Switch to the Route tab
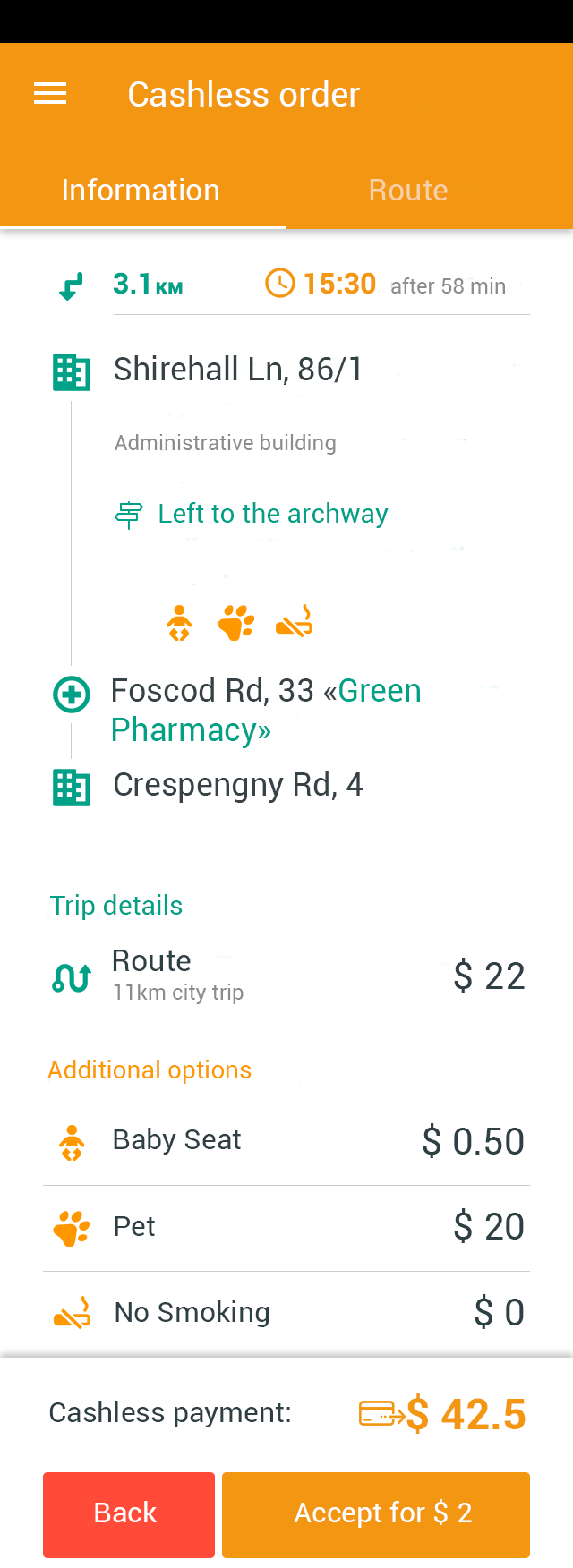The width and height of the screenshot is (573, 1568). pos(408,191)
